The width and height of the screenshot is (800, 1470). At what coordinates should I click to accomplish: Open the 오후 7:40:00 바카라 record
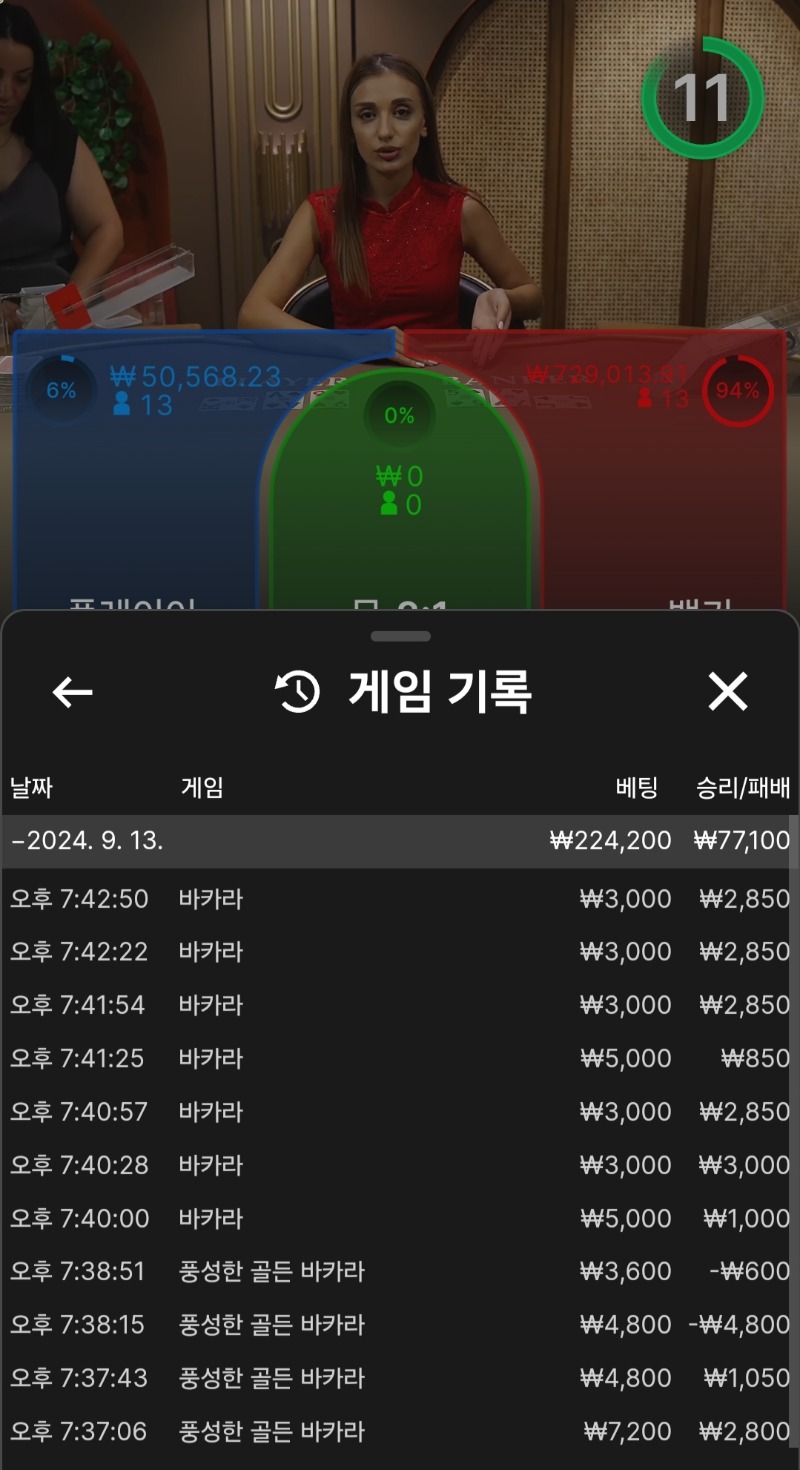tap(400, 1218)
